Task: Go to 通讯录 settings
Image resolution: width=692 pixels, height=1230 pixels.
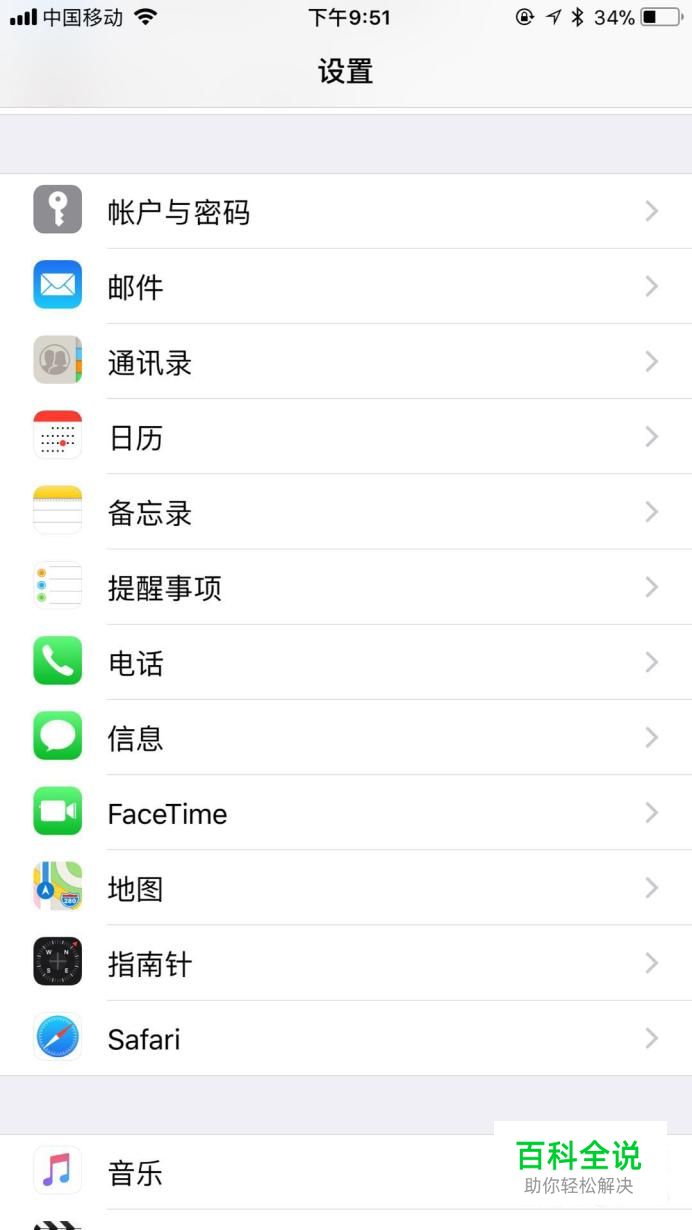Action: pos(346,361)
